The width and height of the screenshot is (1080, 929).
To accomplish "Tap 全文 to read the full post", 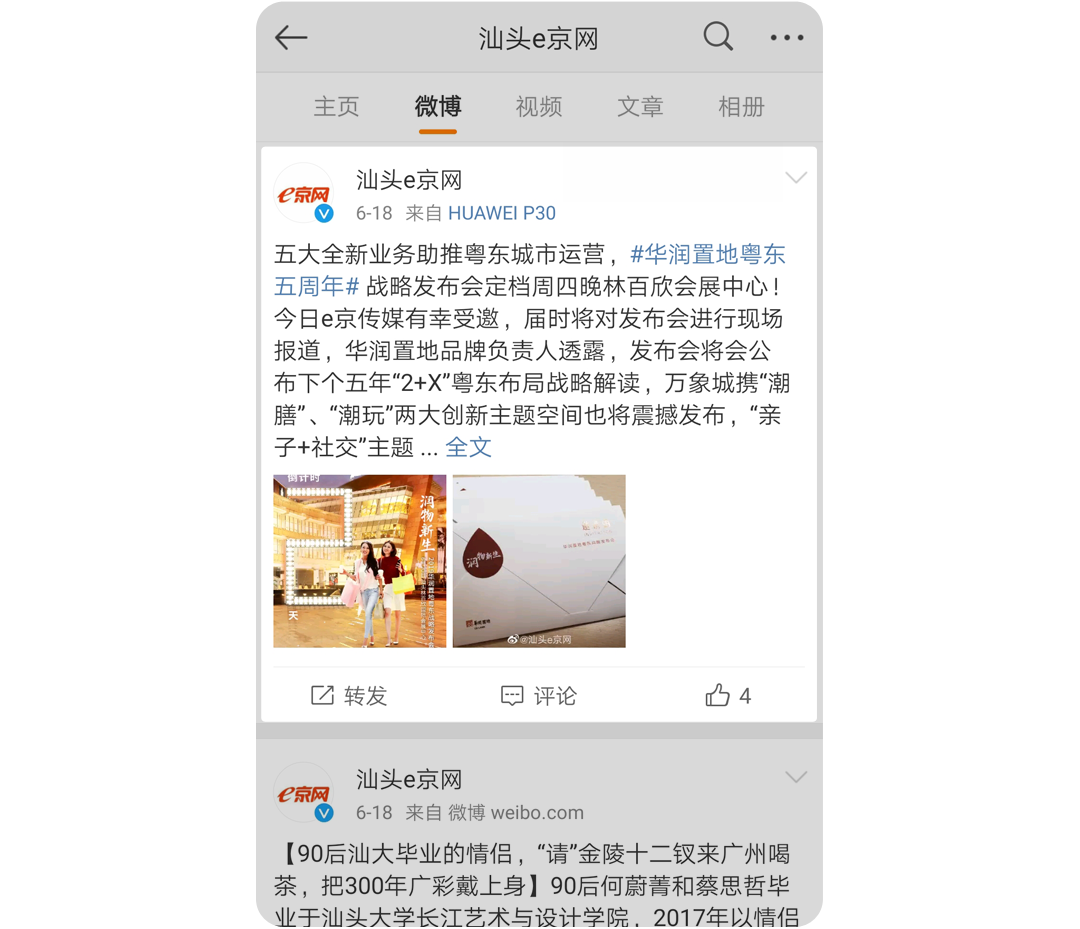I will [469, 447].
